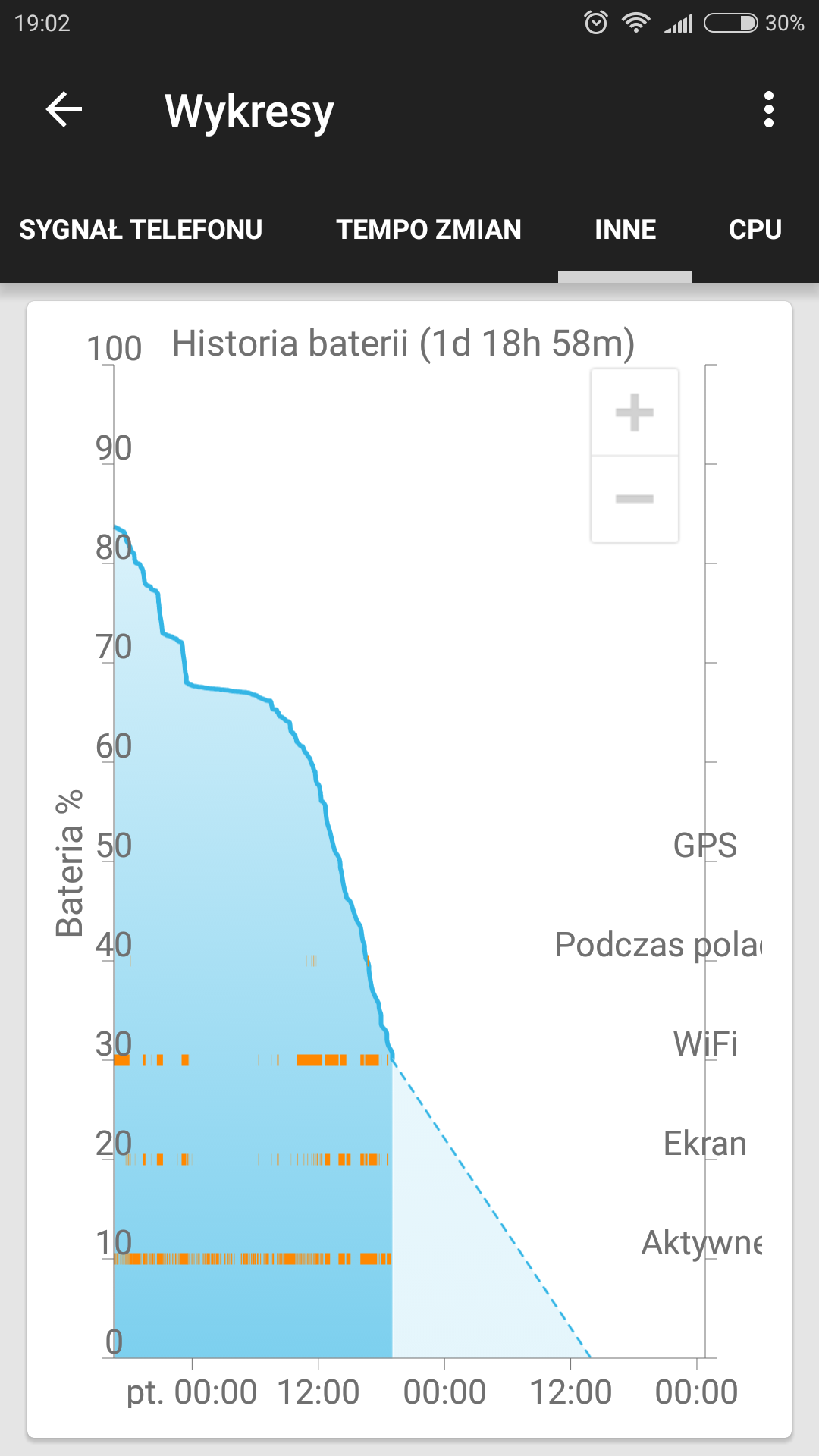Switch to the Sygnał telefonu tab
Screen dimensions: 819x1456
(141, 230)
